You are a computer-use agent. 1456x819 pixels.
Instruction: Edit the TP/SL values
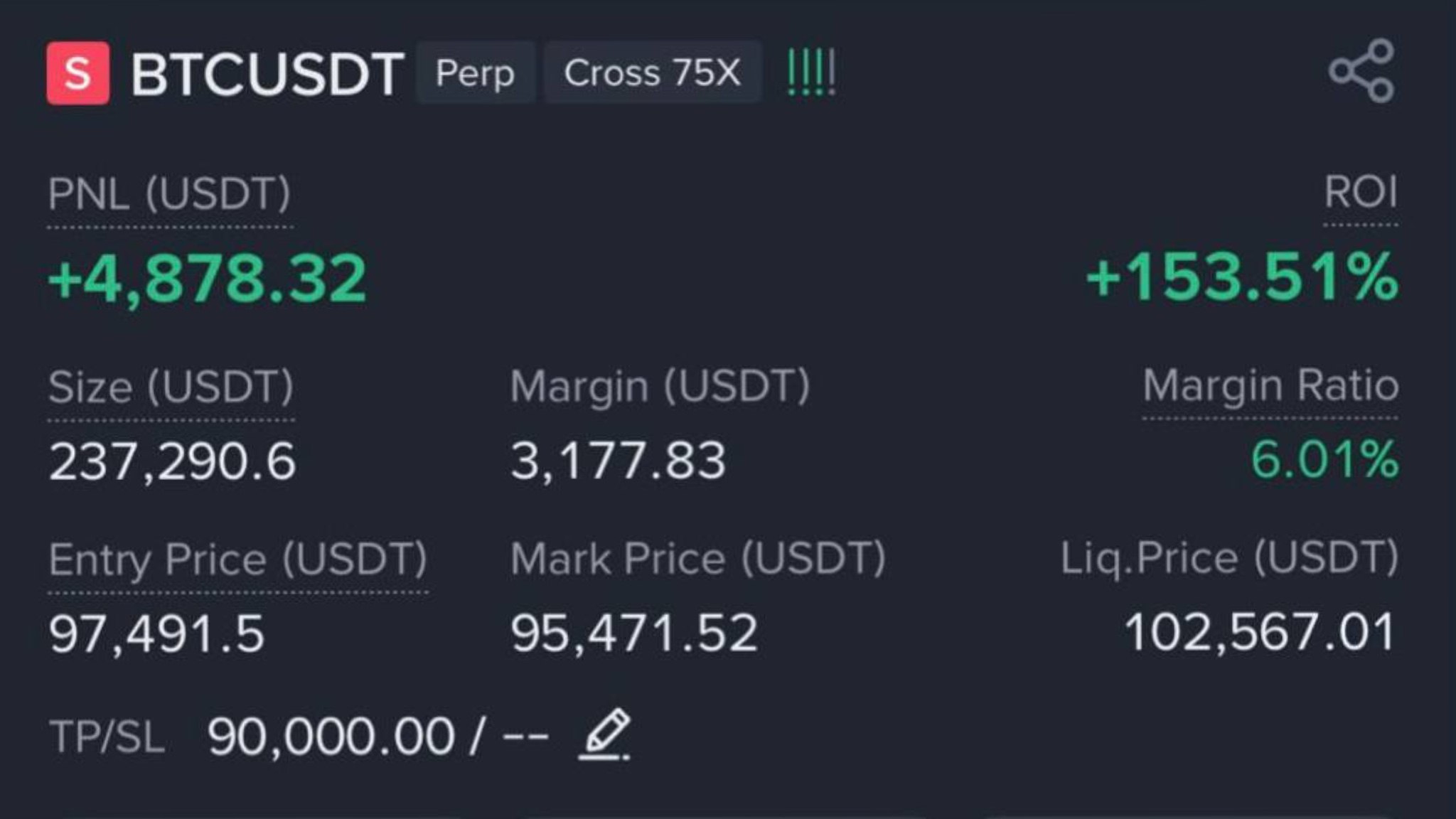coord(604,734)
